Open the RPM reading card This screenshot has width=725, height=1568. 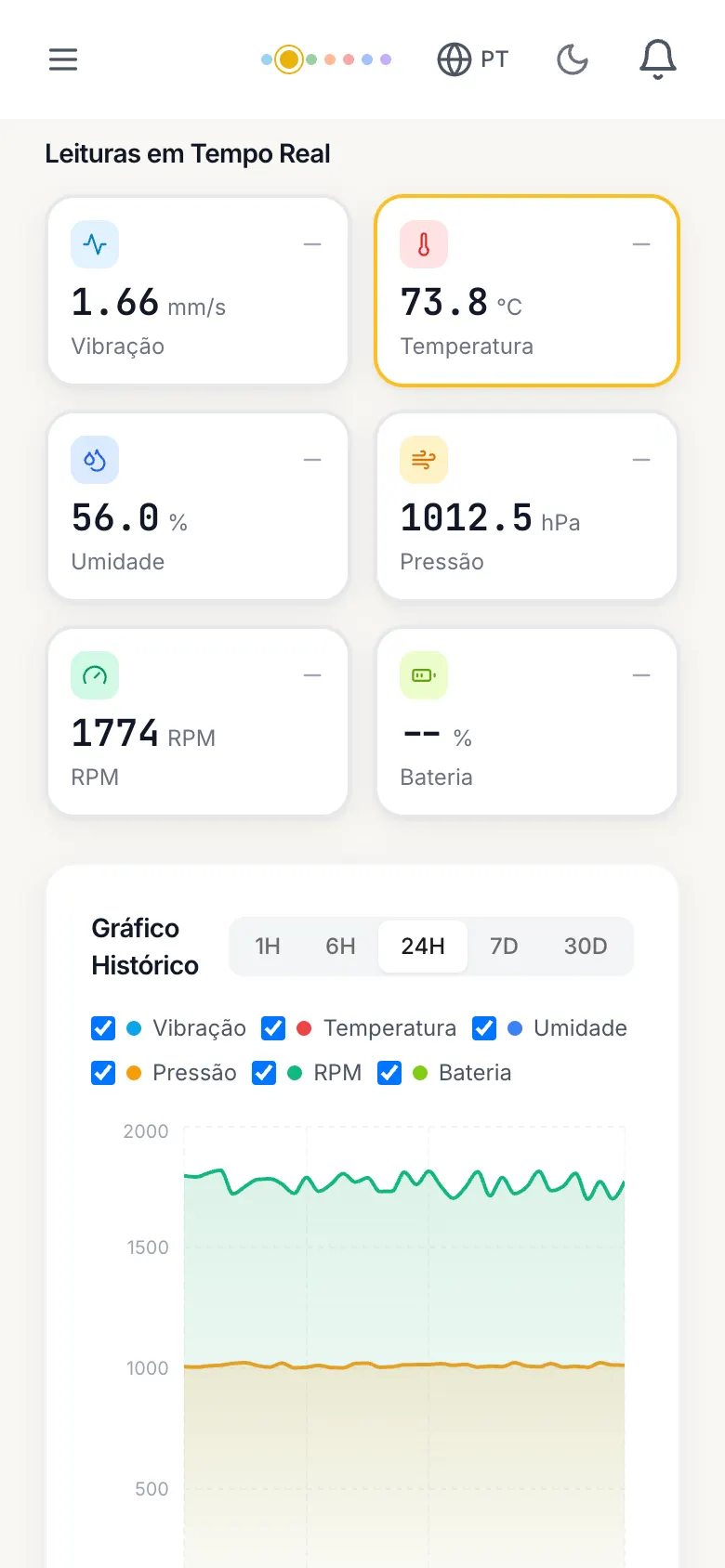[198, 722]
